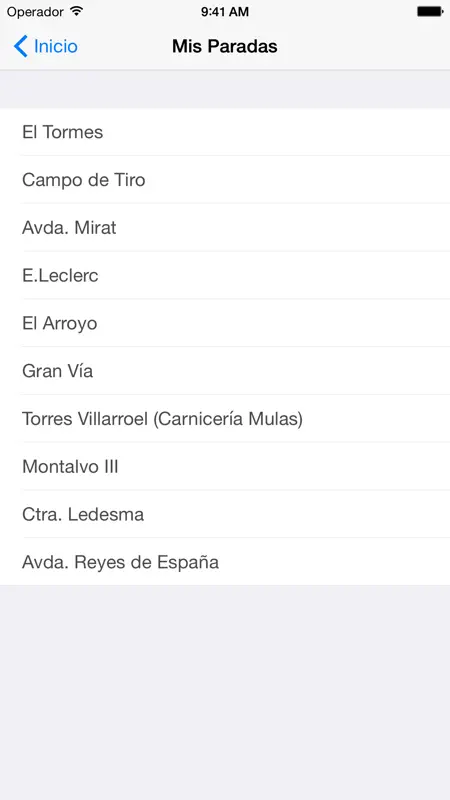Tap the E.Leclerc stop row

tap(225, 276)
